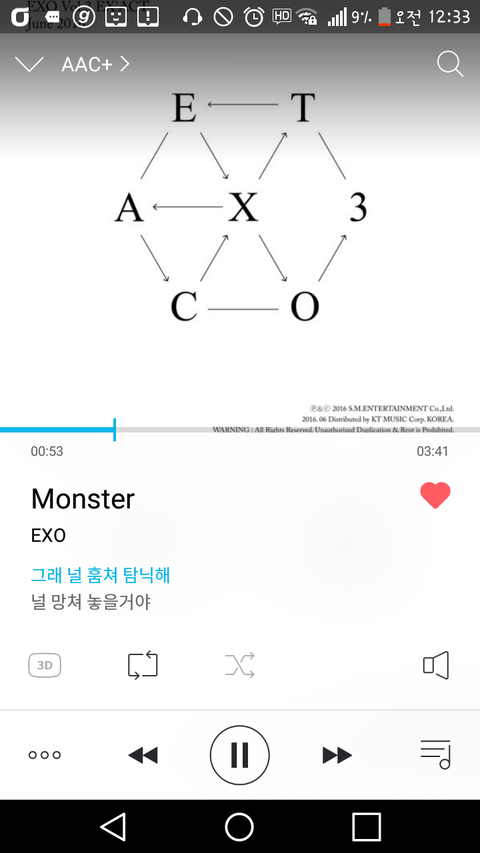Image resolution: width=480 pixels, height=853 pixels.
Task: Pause the song Monster
Action: tap(240, 755)
